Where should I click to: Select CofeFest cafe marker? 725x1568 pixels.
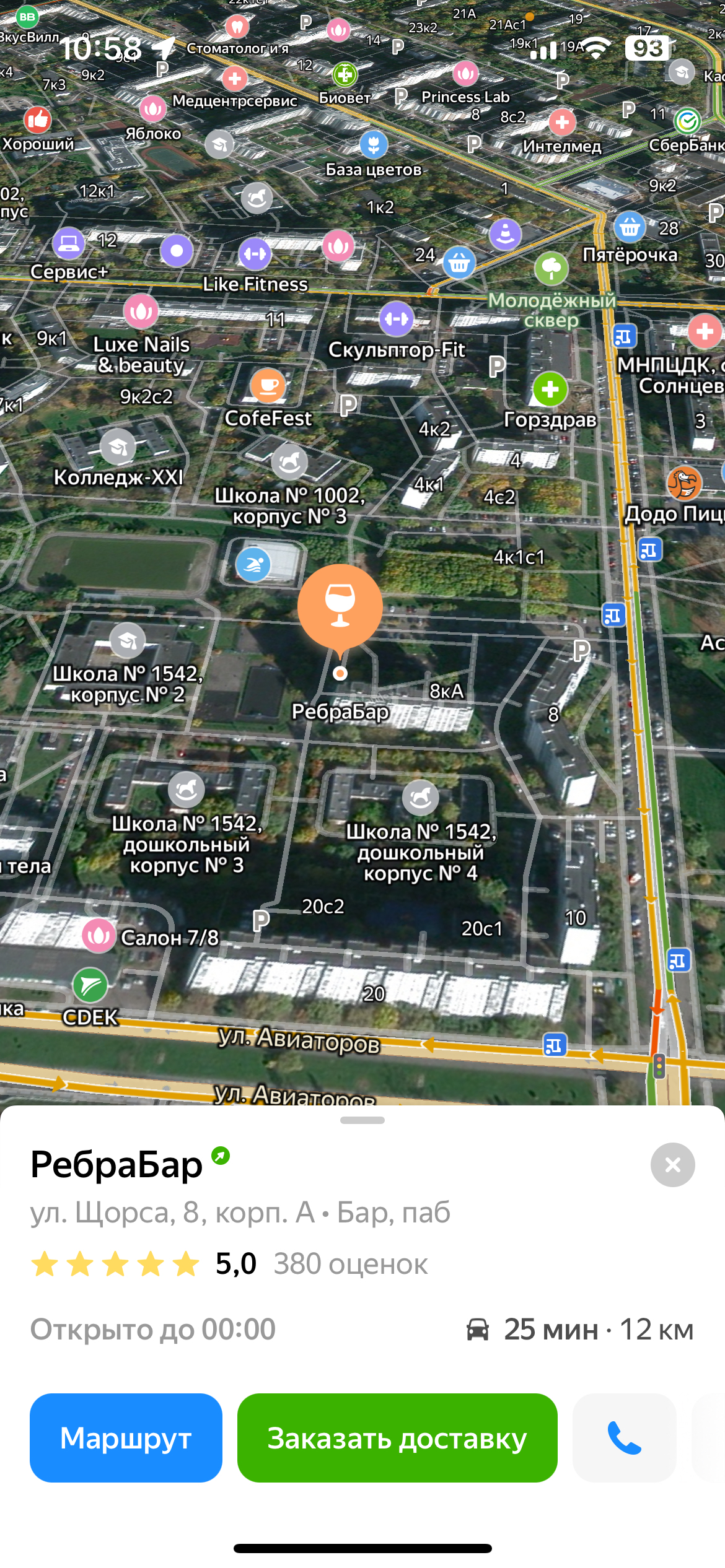click(268, 385)
